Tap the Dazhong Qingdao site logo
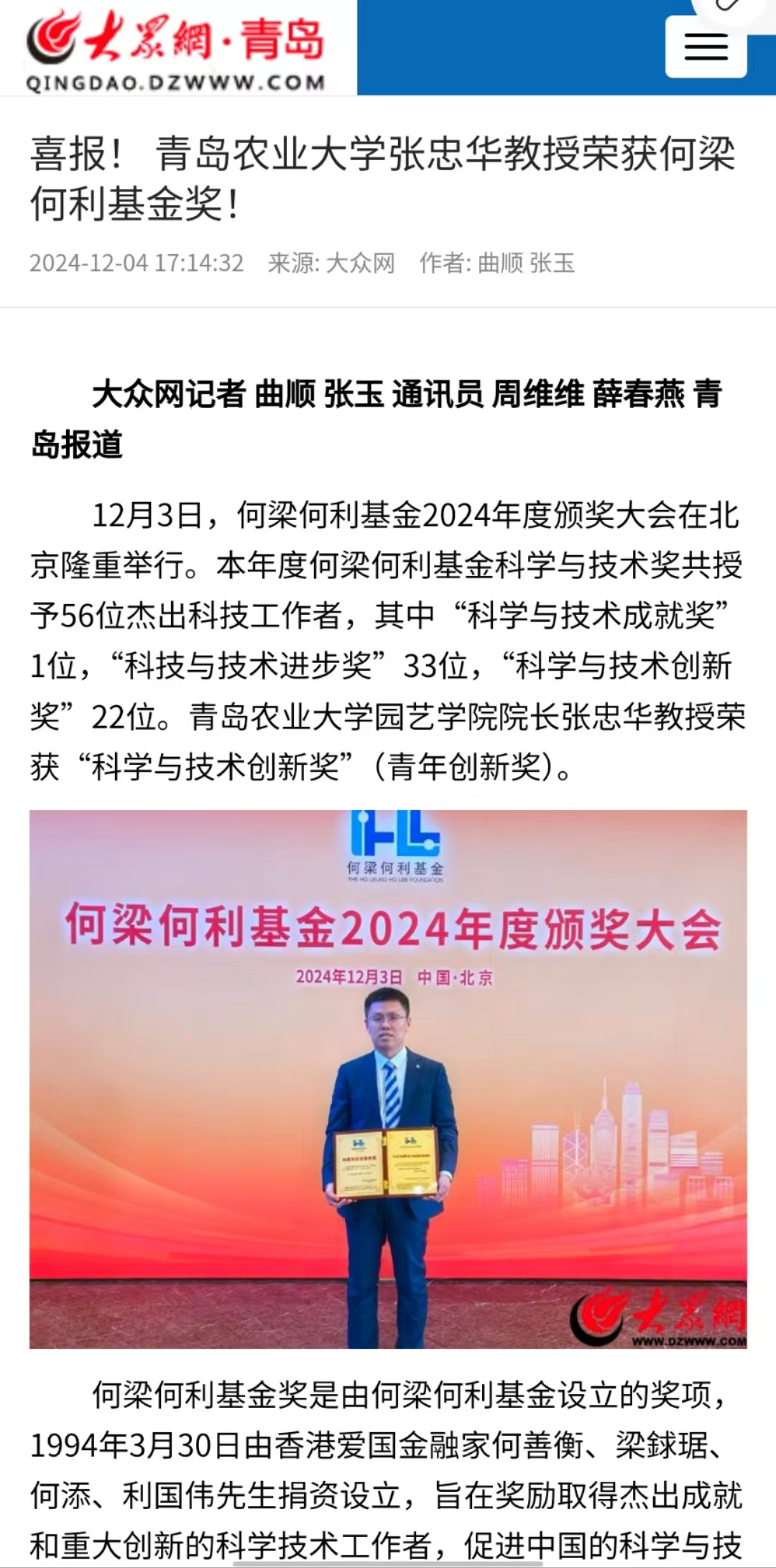 [177, 49]
